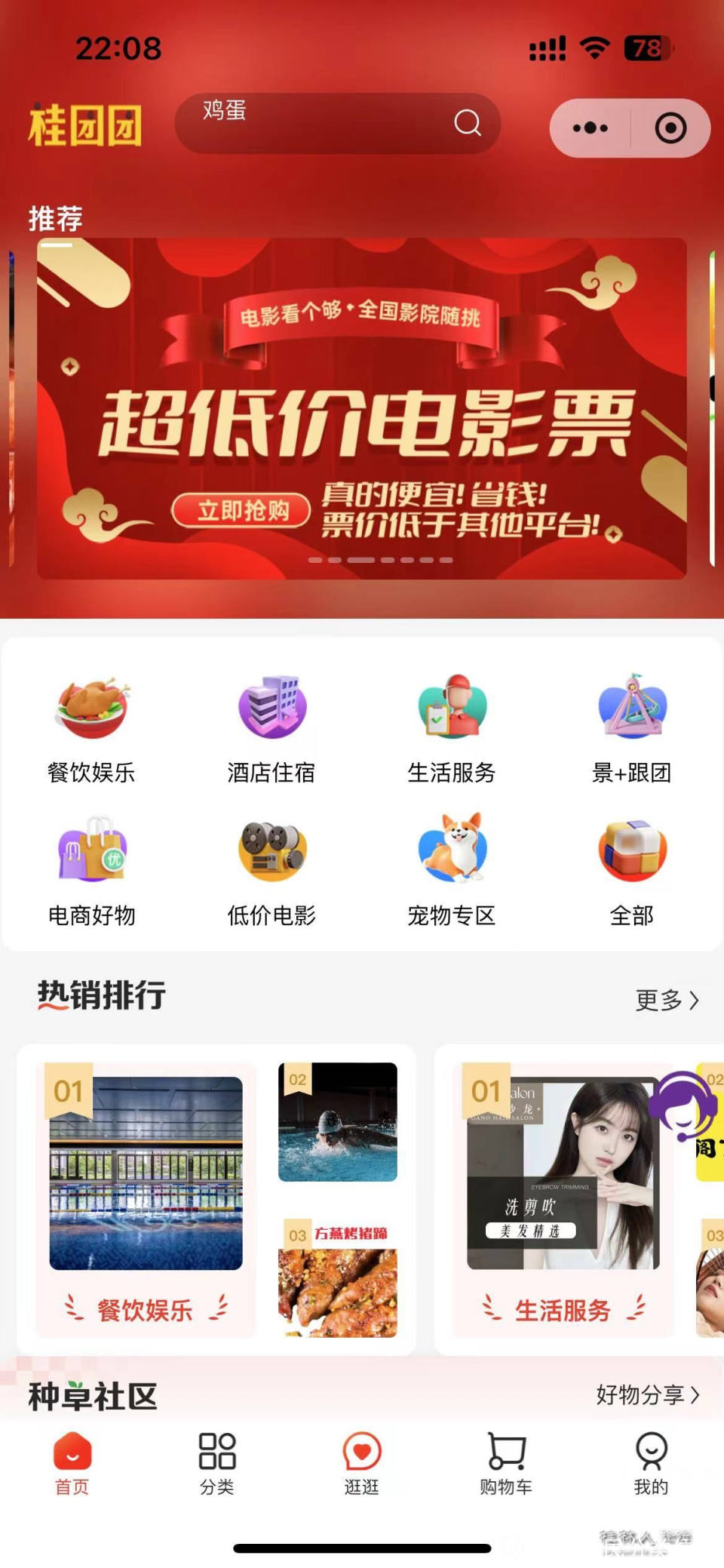The image size is (724, 1568).
Task: Switch to the 逛逛 tab
Action: 362,1464
